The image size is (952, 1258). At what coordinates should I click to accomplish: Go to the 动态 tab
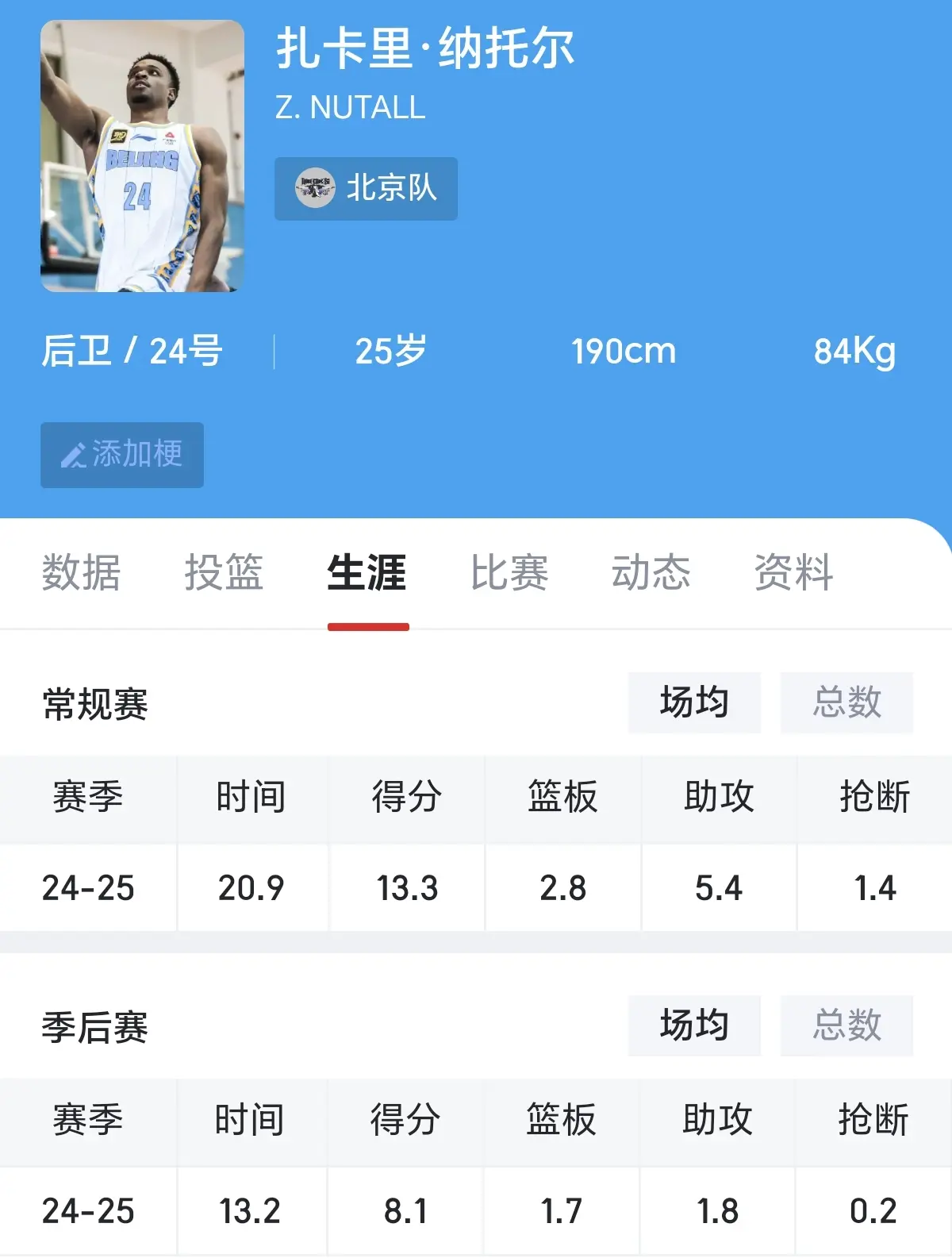click(x=651, y=572)
